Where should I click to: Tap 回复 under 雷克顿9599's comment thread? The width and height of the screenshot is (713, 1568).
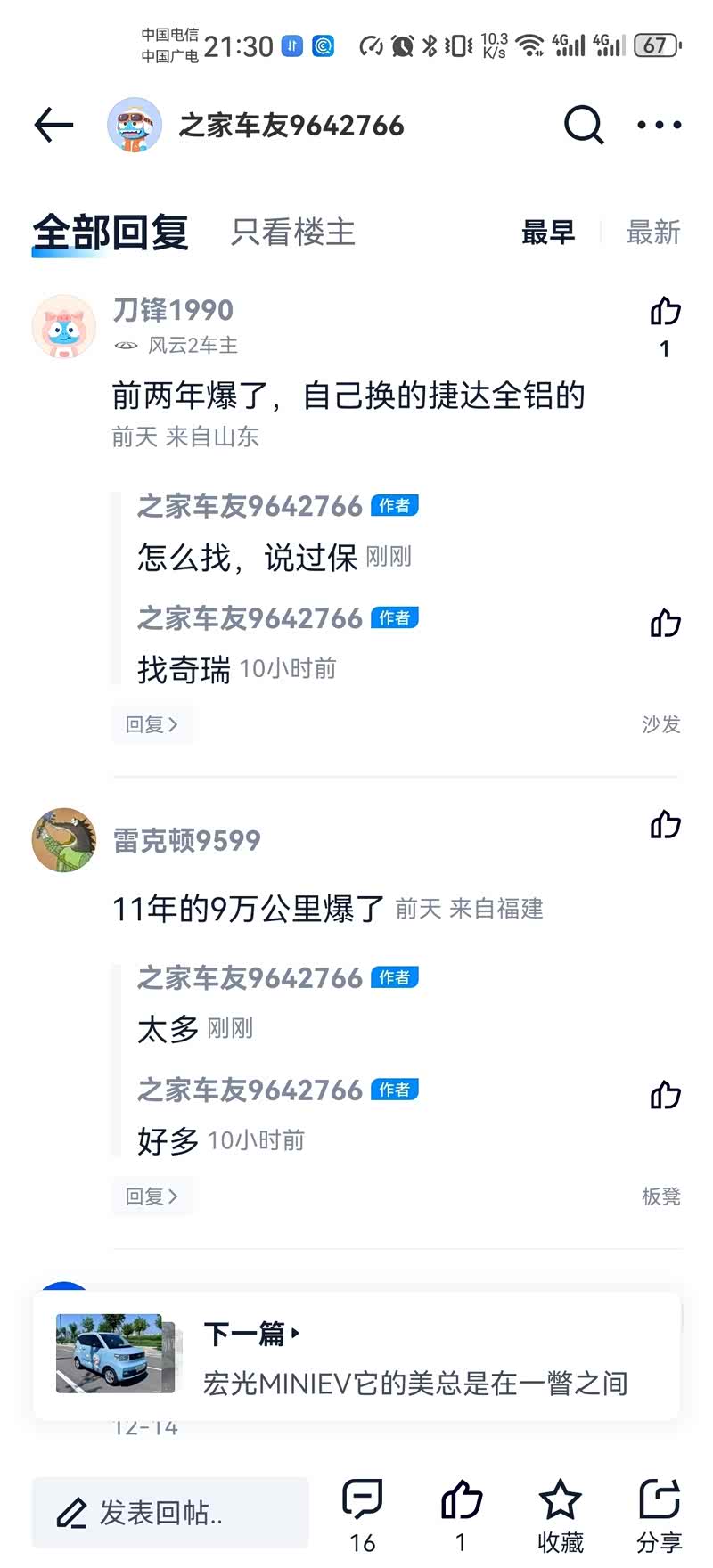click(152, 1196)
